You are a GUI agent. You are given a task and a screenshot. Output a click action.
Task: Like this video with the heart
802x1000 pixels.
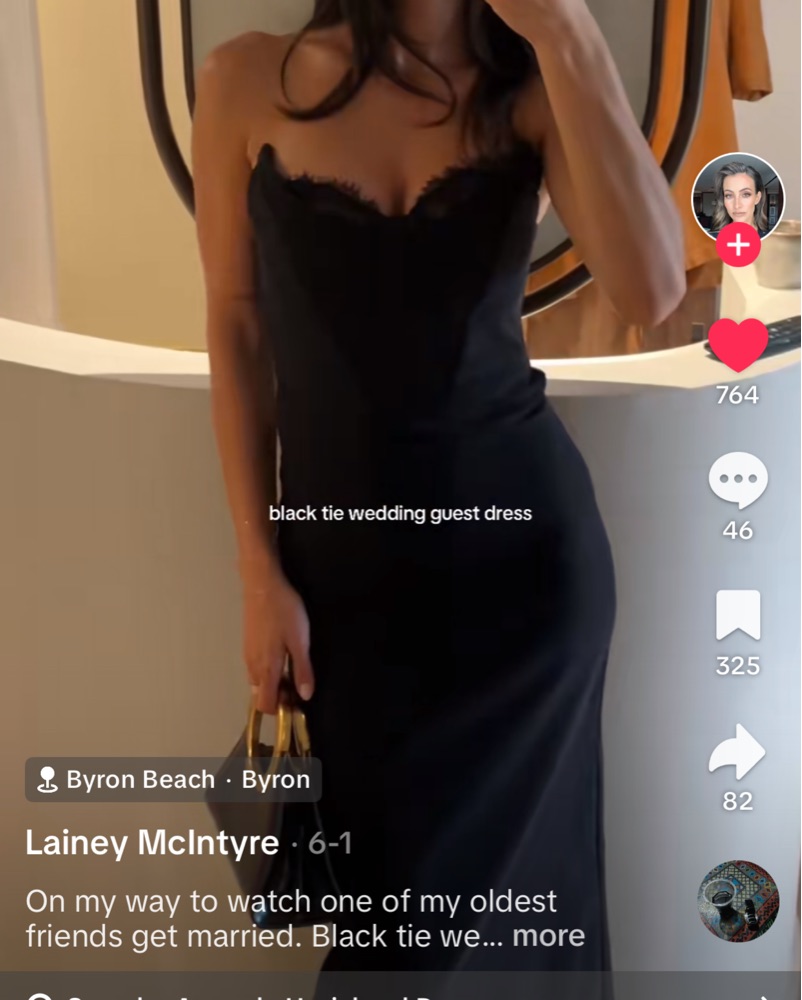click(738, 344)
